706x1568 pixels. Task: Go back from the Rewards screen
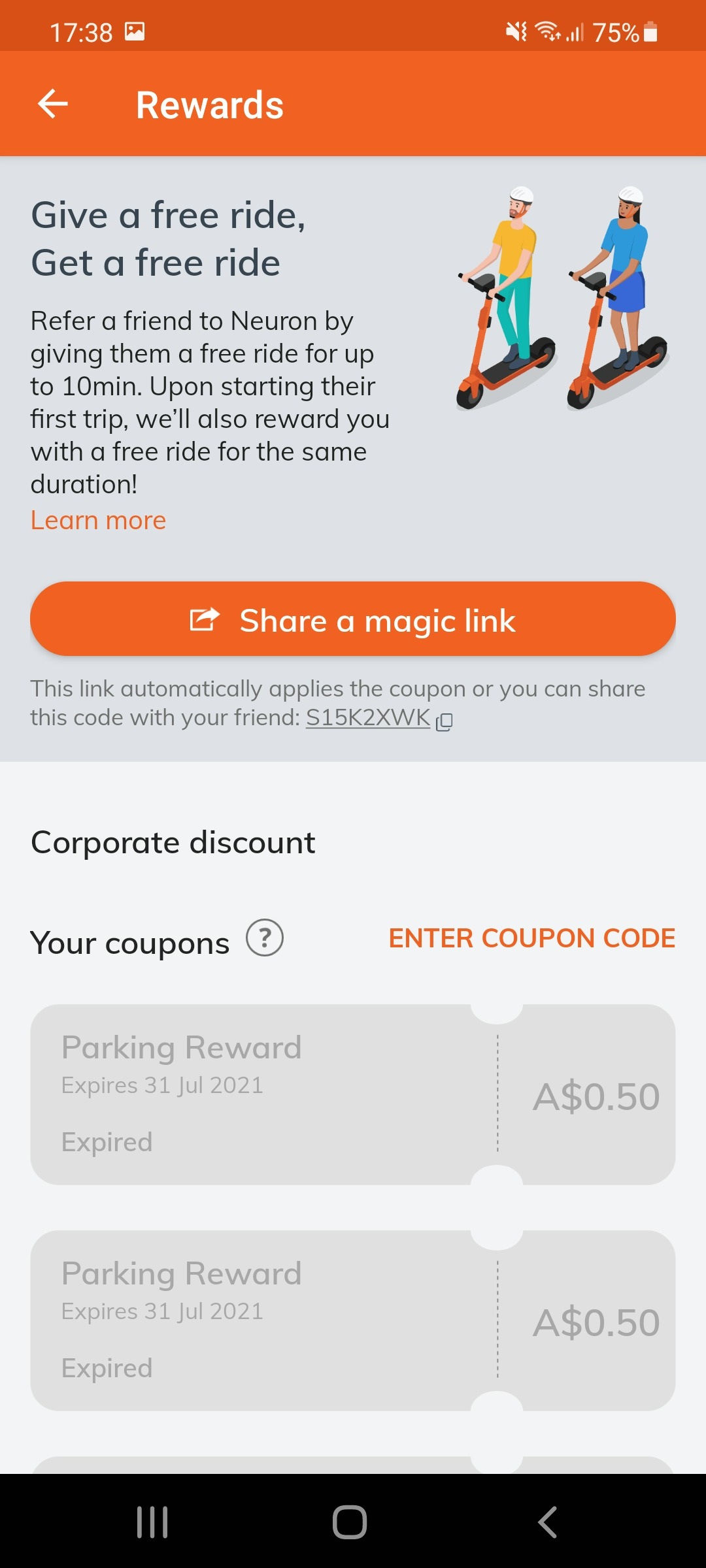(53, 104)
